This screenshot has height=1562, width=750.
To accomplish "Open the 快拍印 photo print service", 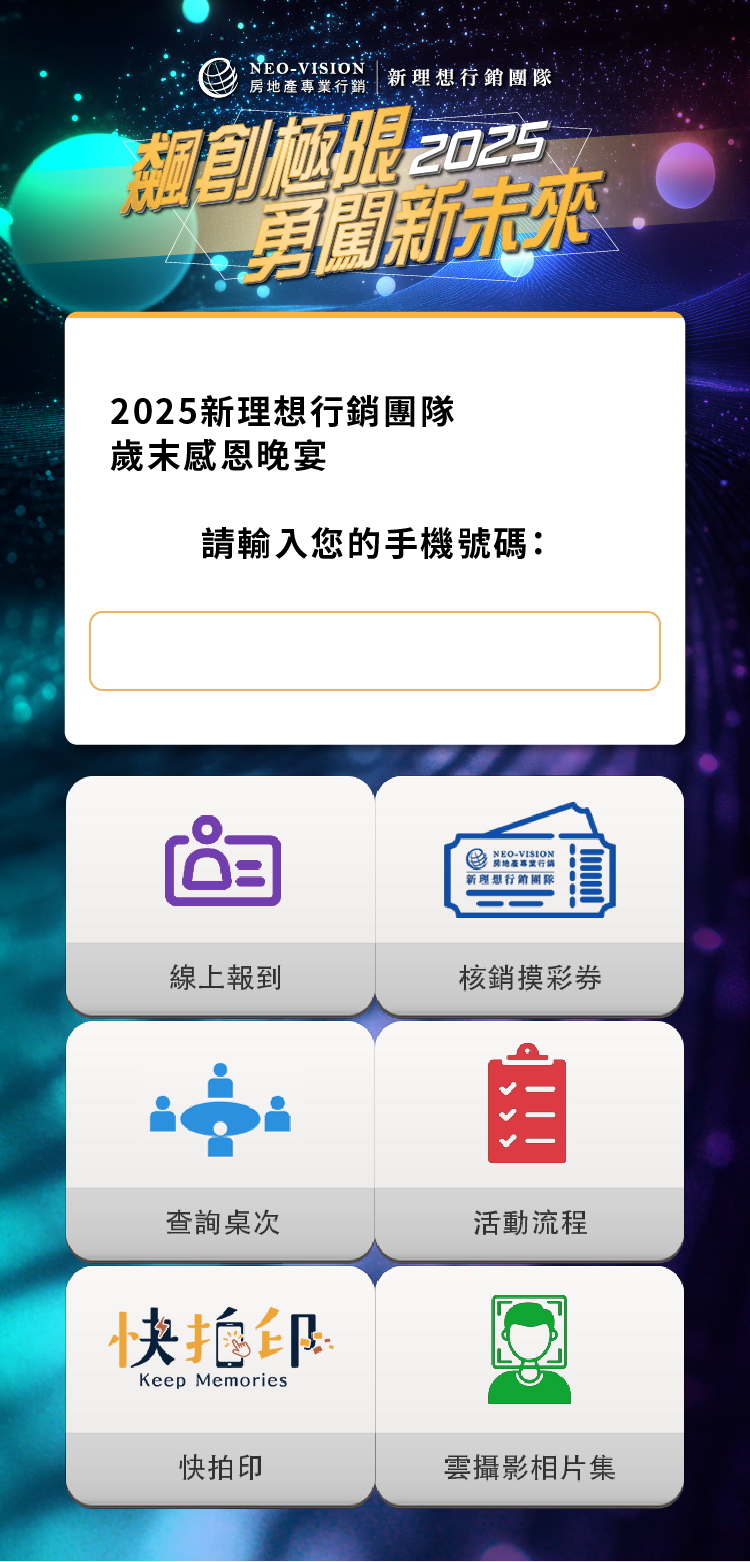I will (x=221, y=1385).
